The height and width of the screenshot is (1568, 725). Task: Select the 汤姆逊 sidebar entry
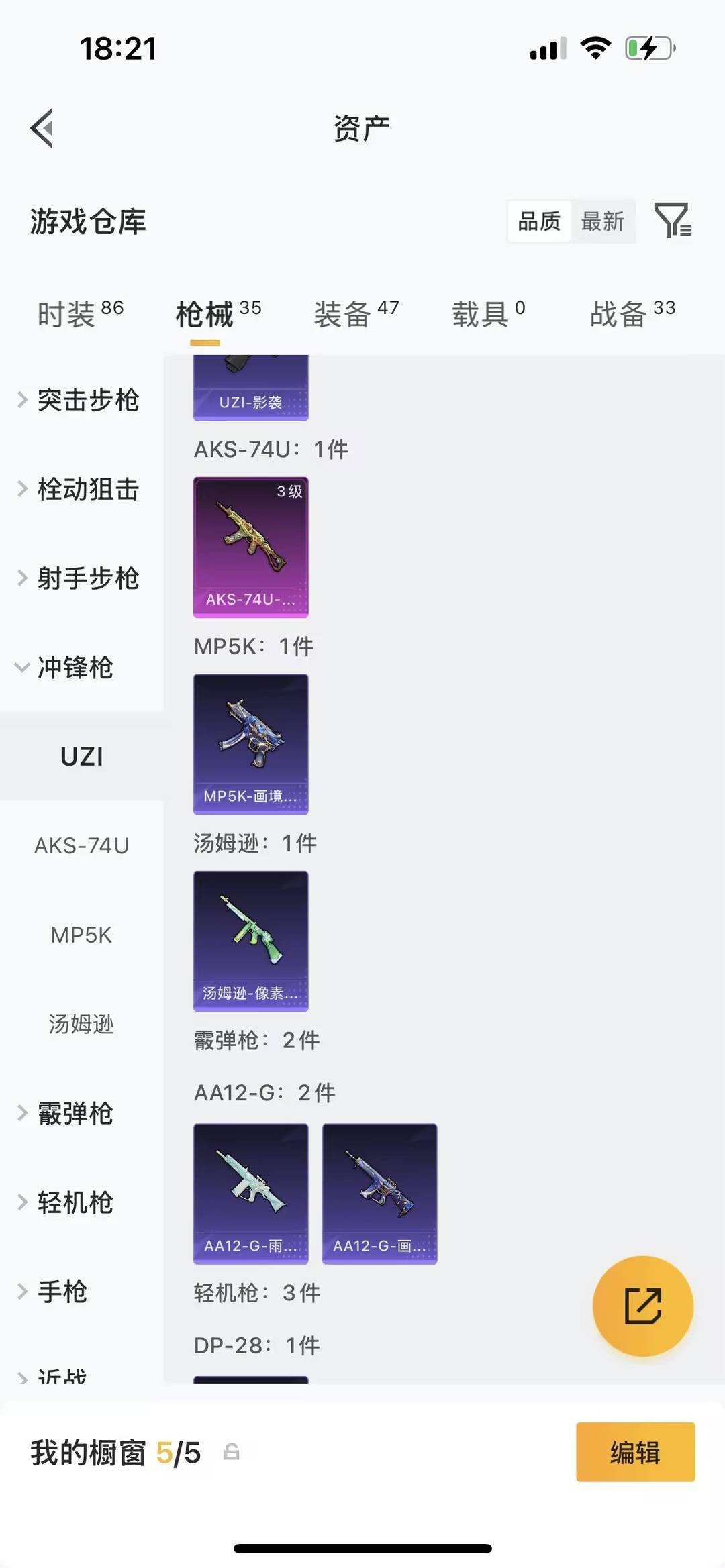coord(82,1025)
